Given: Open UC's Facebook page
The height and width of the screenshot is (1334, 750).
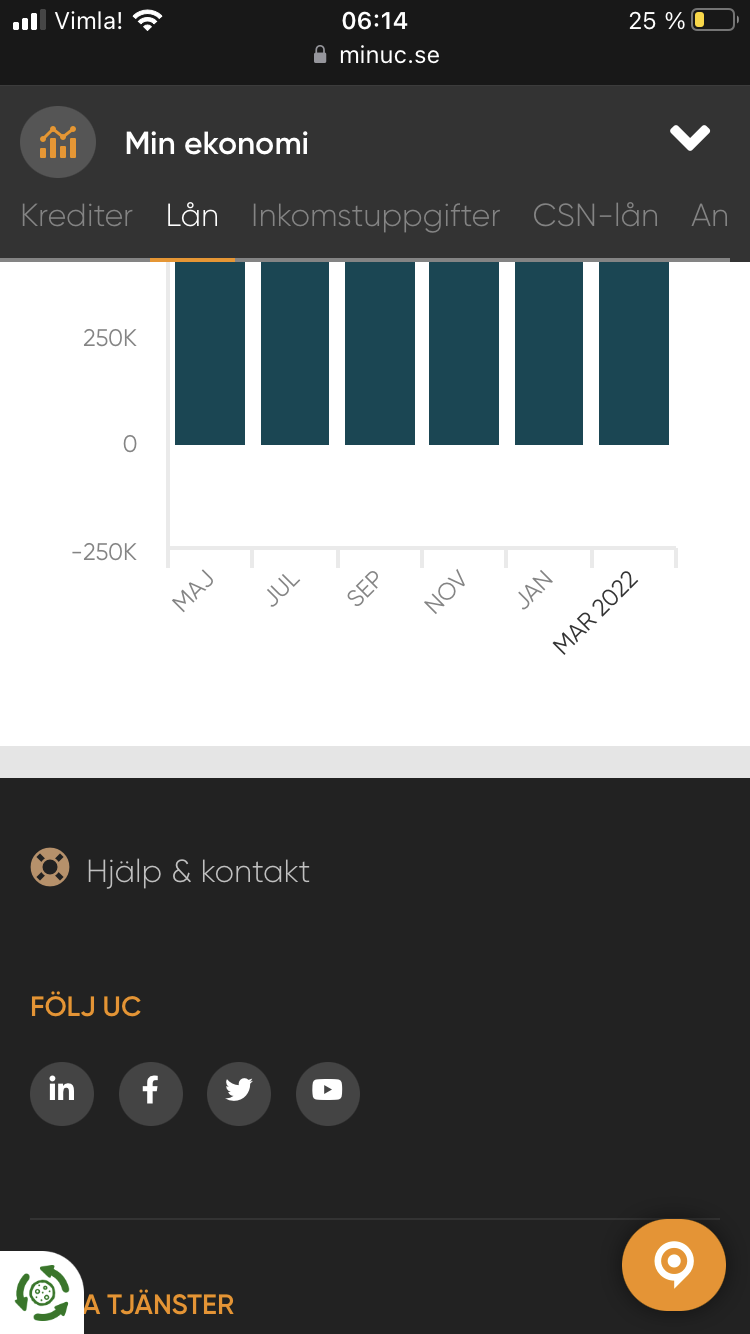Looking at the screenshot, I should tap(150, 1090).
